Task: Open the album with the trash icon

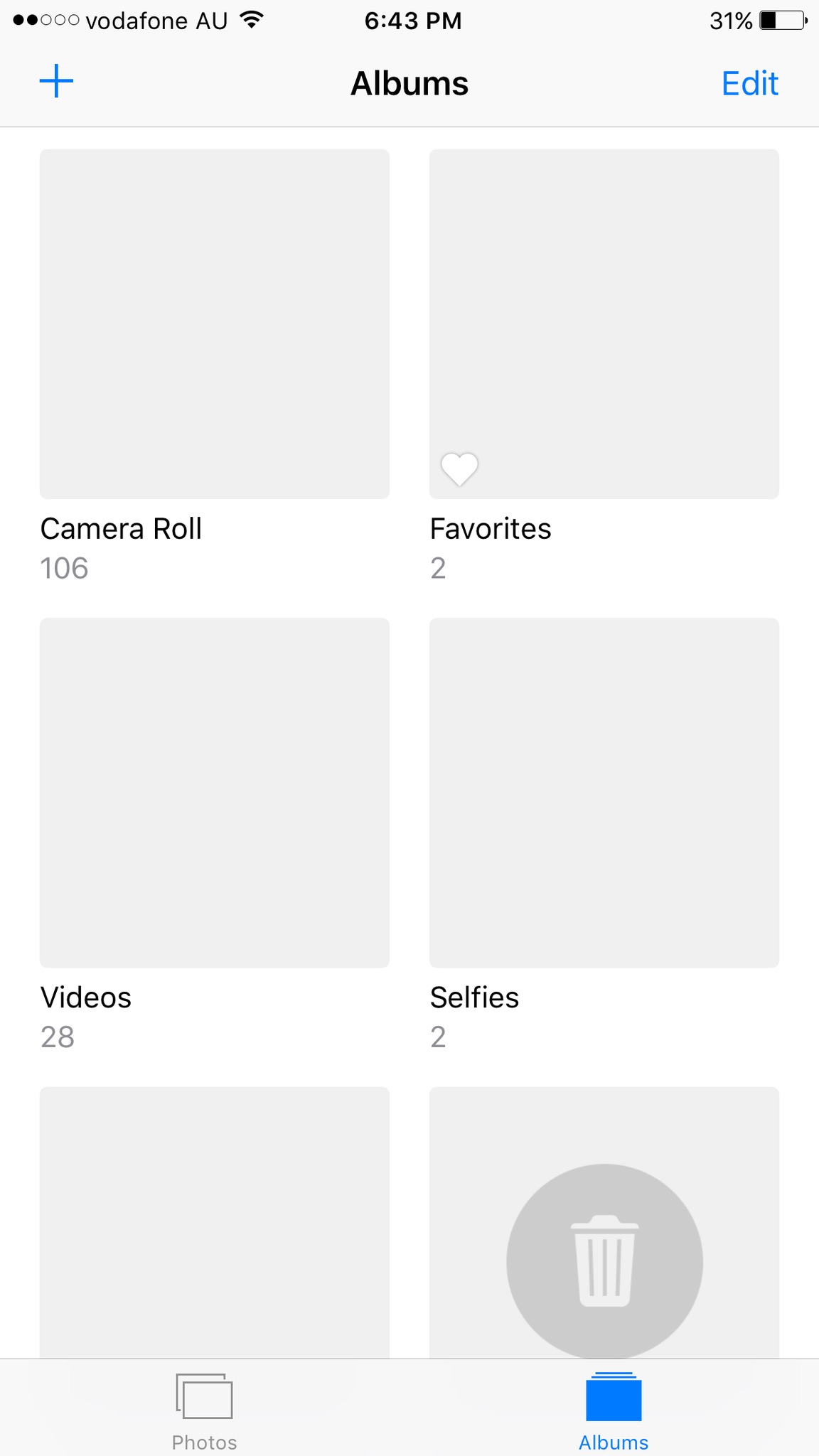Action: pyautogui.click(x=604, y=1223)
